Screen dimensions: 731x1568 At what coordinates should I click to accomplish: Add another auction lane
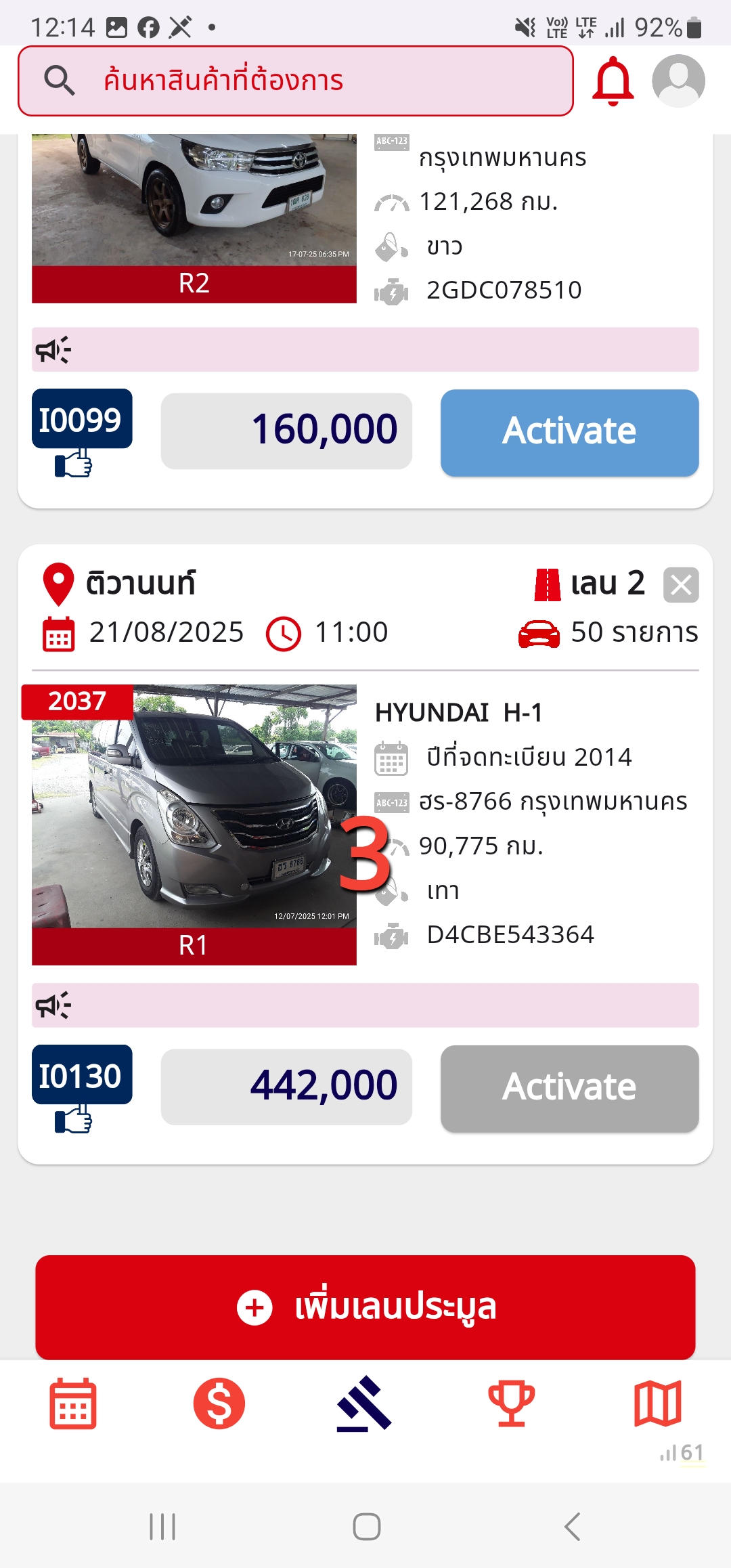click(x=365, y=1307)
